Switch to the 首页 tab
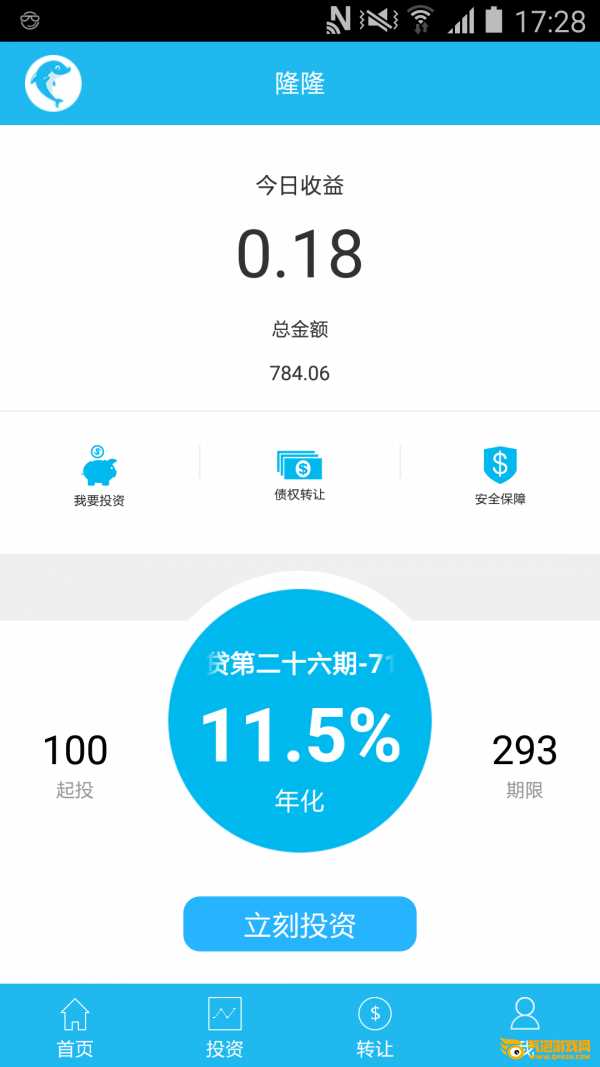 tap(75, 1026)
